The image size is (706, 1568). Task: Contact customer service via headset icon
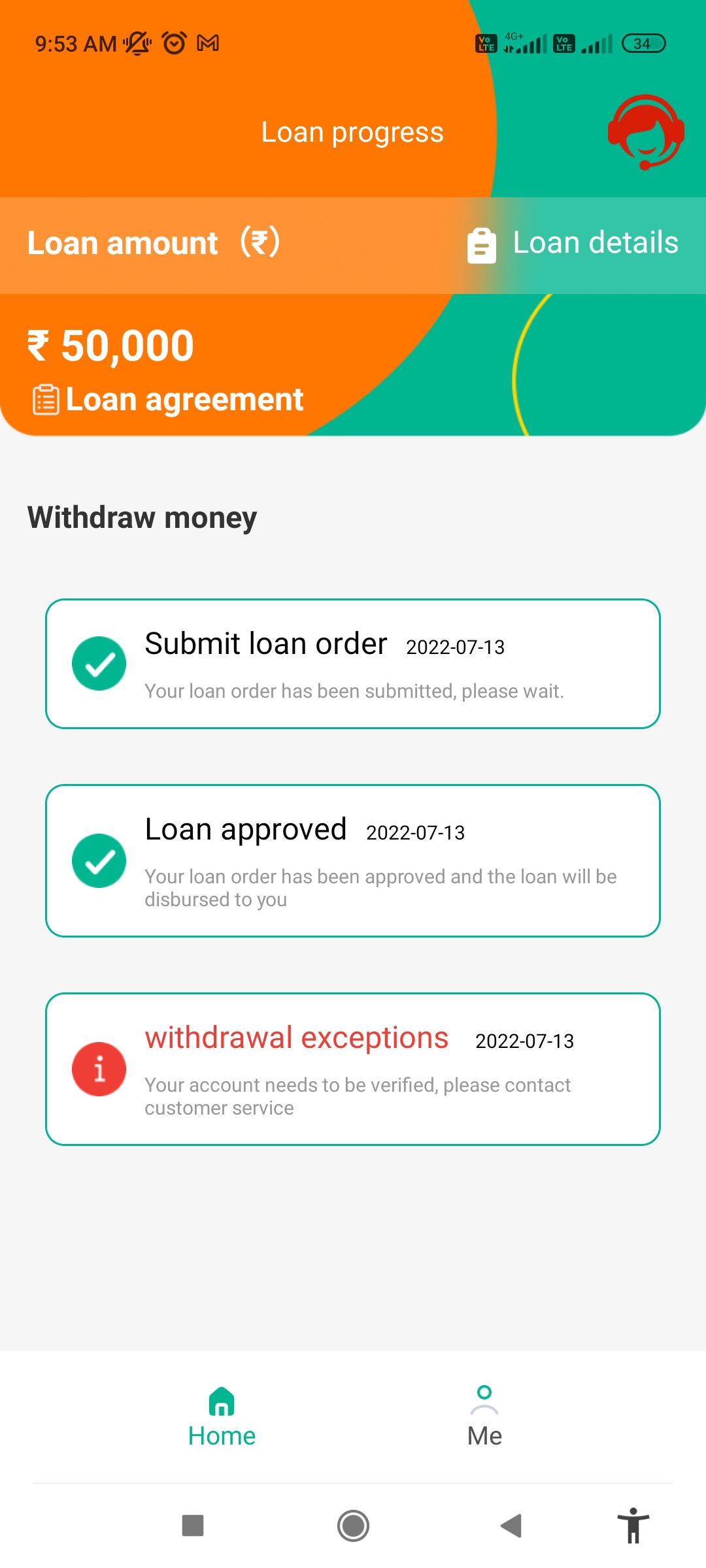(x=646, y=133)
